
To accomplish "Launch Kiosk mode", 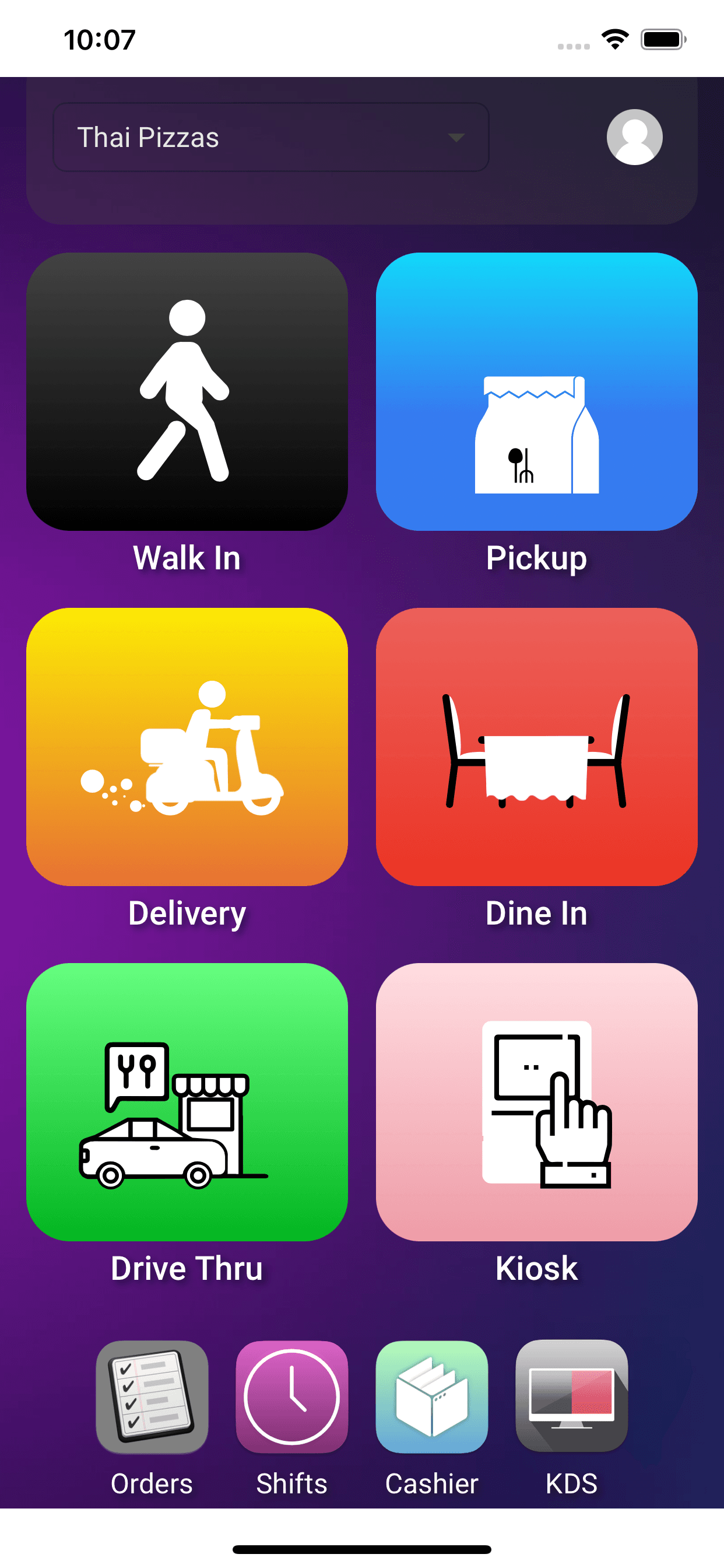I will pyautogui.click(x=537, y=1102).
